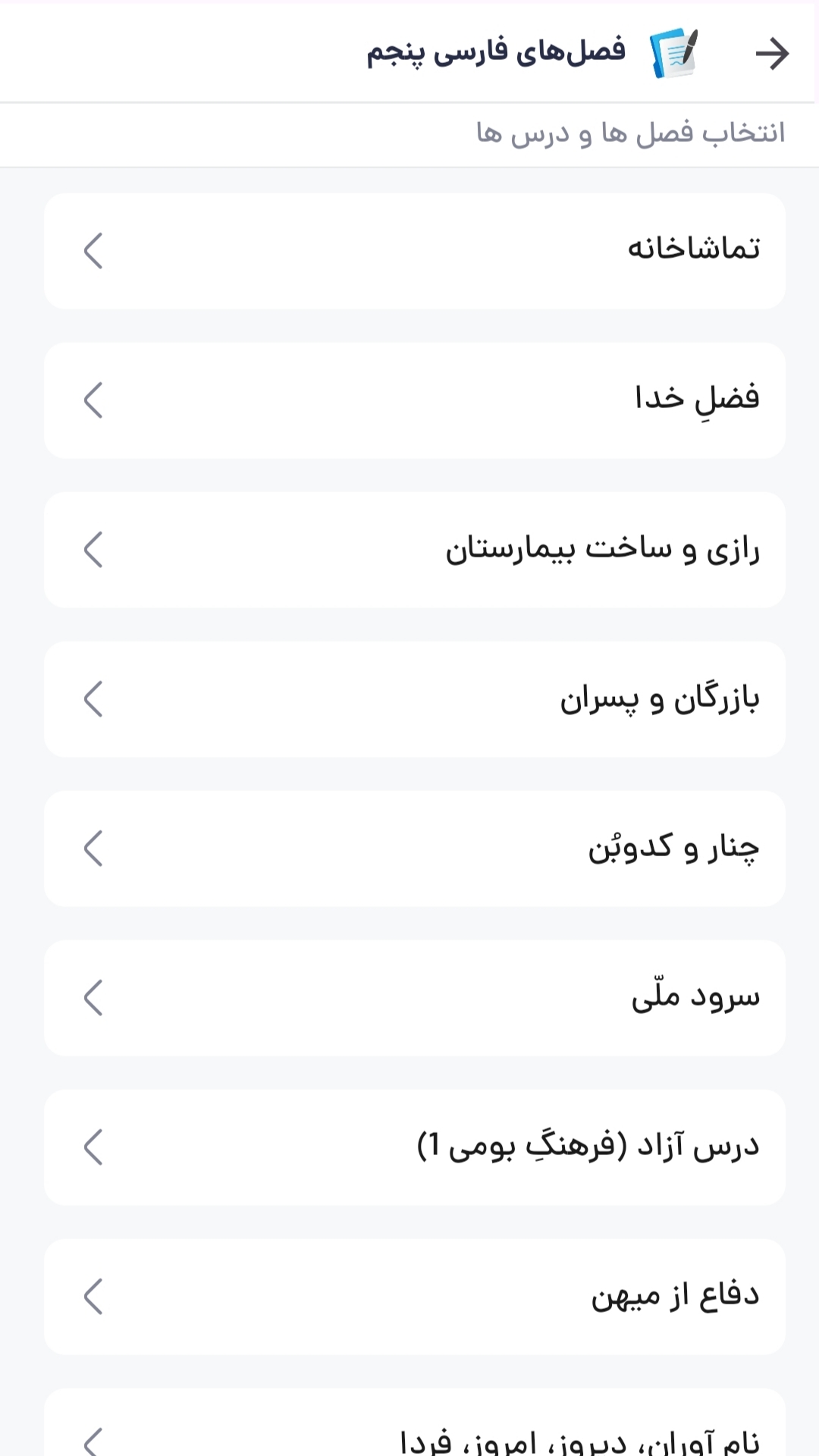Image resolution: width=819 pixels, height=1456 pixels.
Task: Open the سرود ملّی lesson
Action: point(414,997)
